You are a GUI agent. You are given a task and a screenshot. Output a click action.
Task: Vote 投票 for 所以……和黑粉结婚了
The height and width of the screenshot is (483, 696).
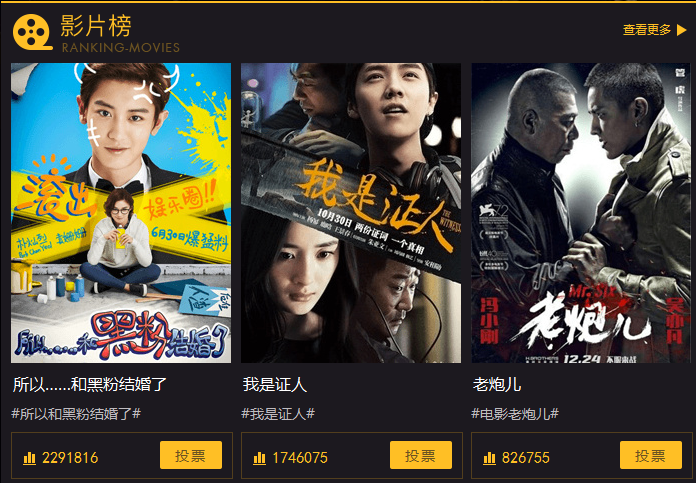coord(190,456)
